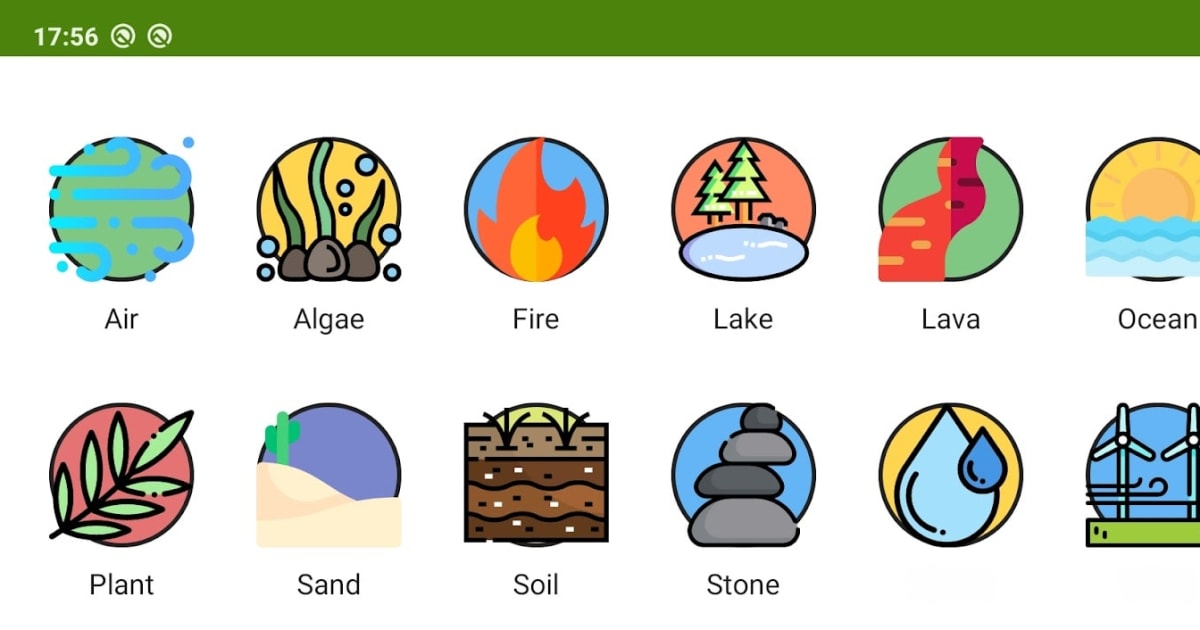Image resolution: width=1200 pixels, height=630 pixels.
Task: Select the water drop element
Action: pyautogui.click(x=950, y=475)
